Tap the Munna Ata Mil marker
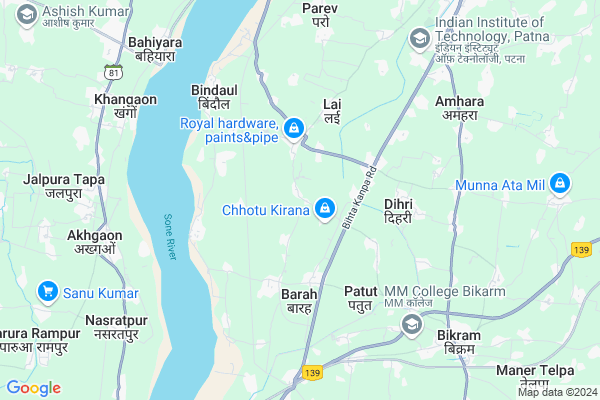Viewport: 600px width, 400px height. [560, 184]
